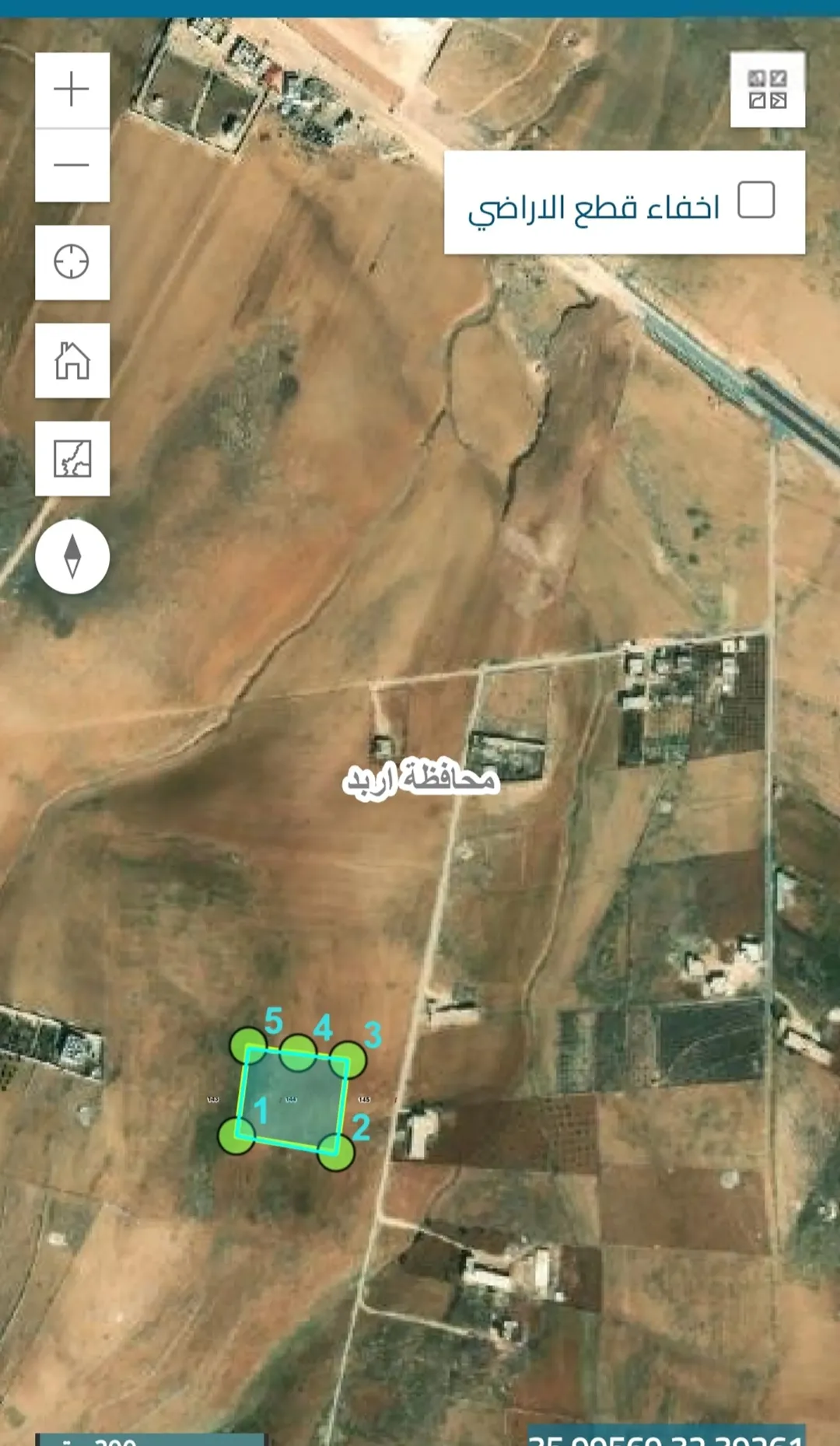Check the hide land parcels box
This screenshot has width=840, height=1446.
pyautogui.click(x=755, y=200)
